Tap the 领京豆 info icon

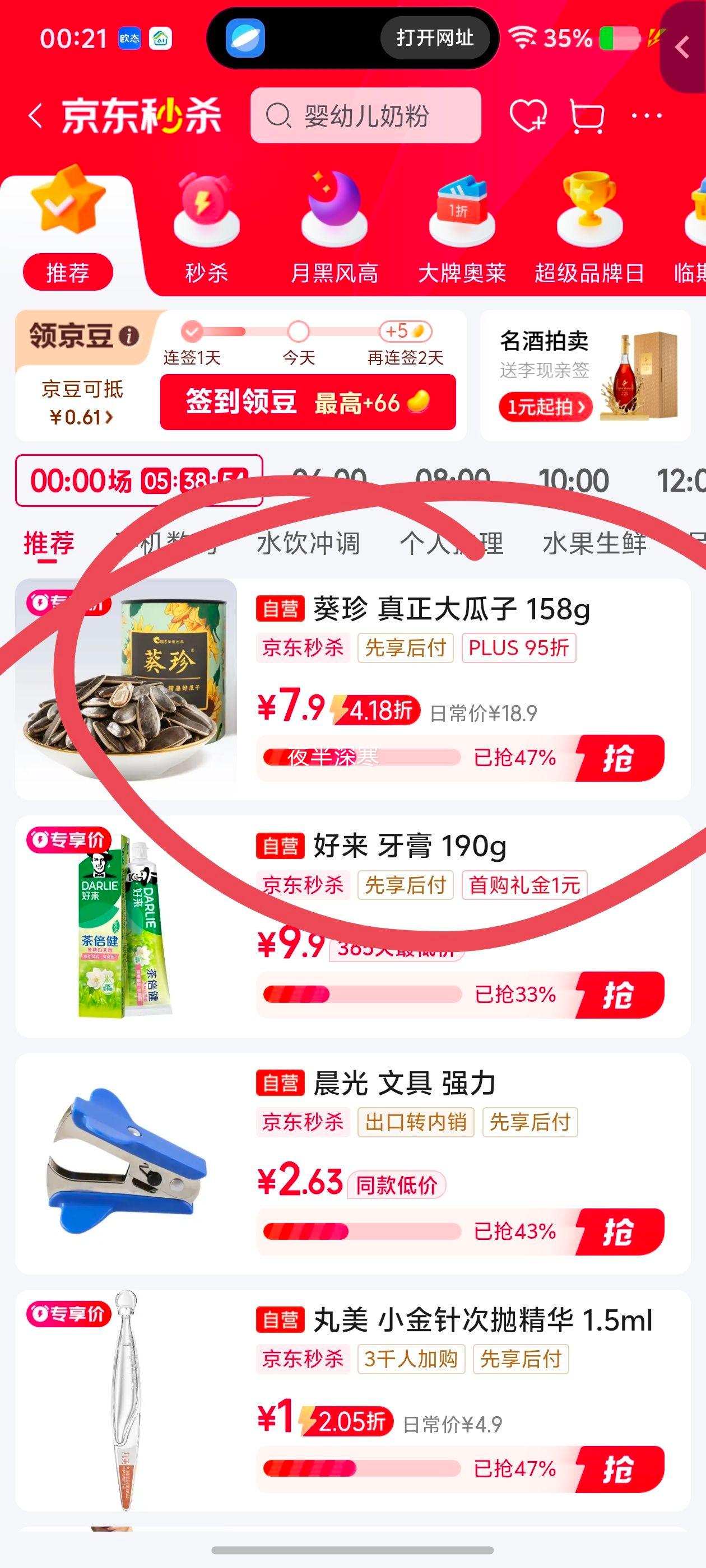(131, 335)
